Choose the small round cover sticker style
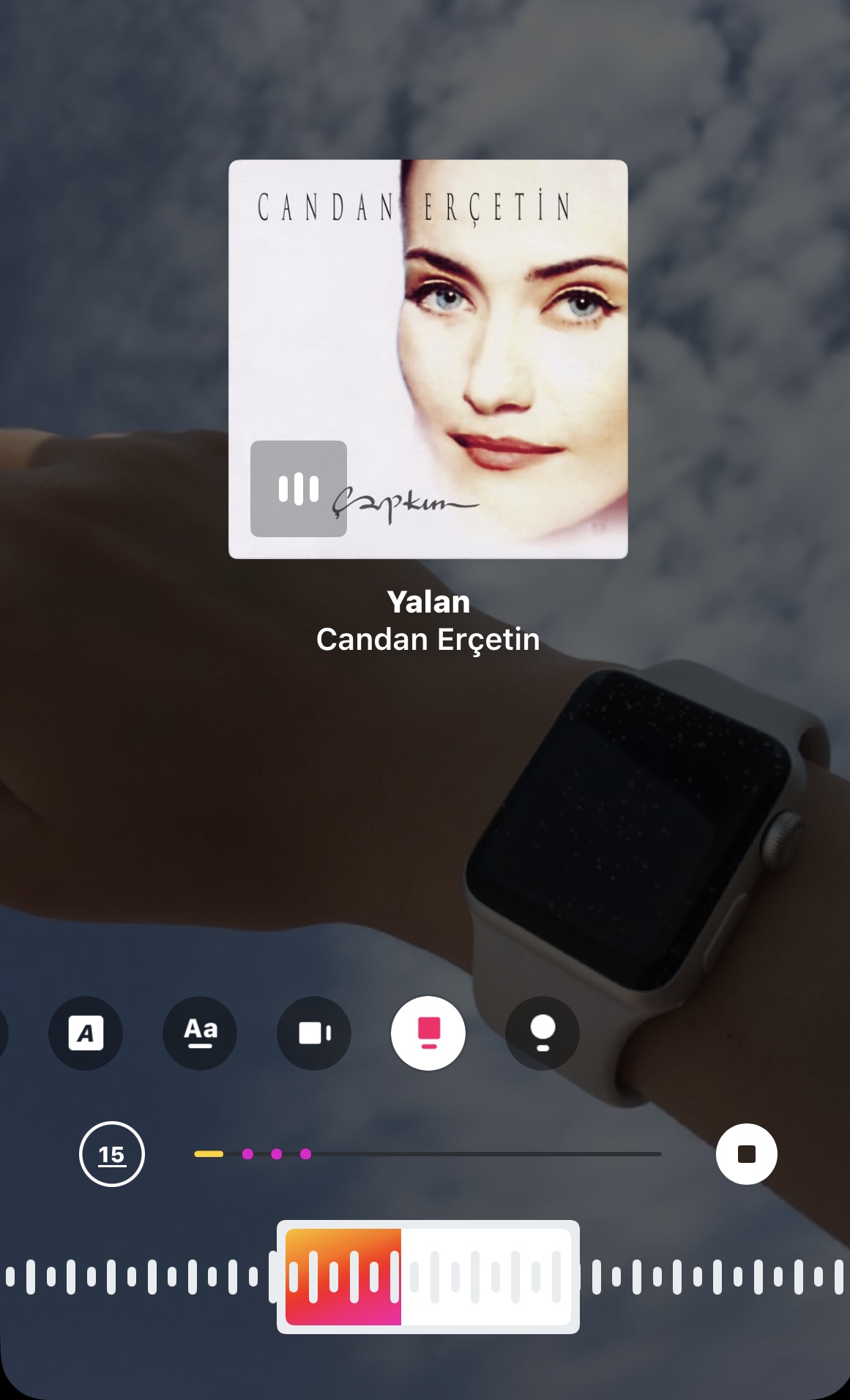Image resolution: width=850 pixels, height=1400 pixels. 543,1033
